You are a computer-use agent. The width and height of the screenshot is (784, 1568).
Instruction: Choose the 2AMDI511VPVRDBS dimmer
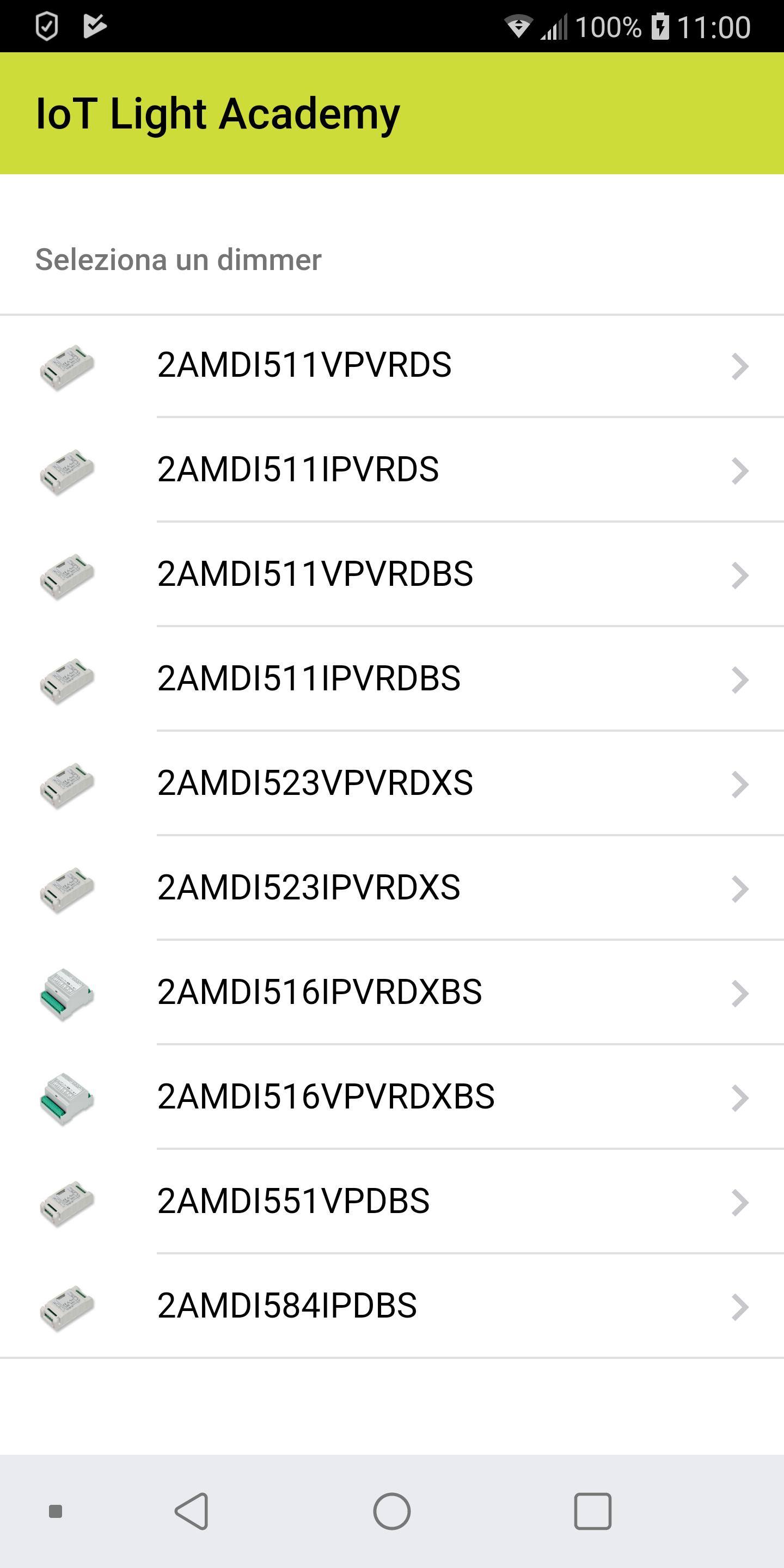[392, 574]
